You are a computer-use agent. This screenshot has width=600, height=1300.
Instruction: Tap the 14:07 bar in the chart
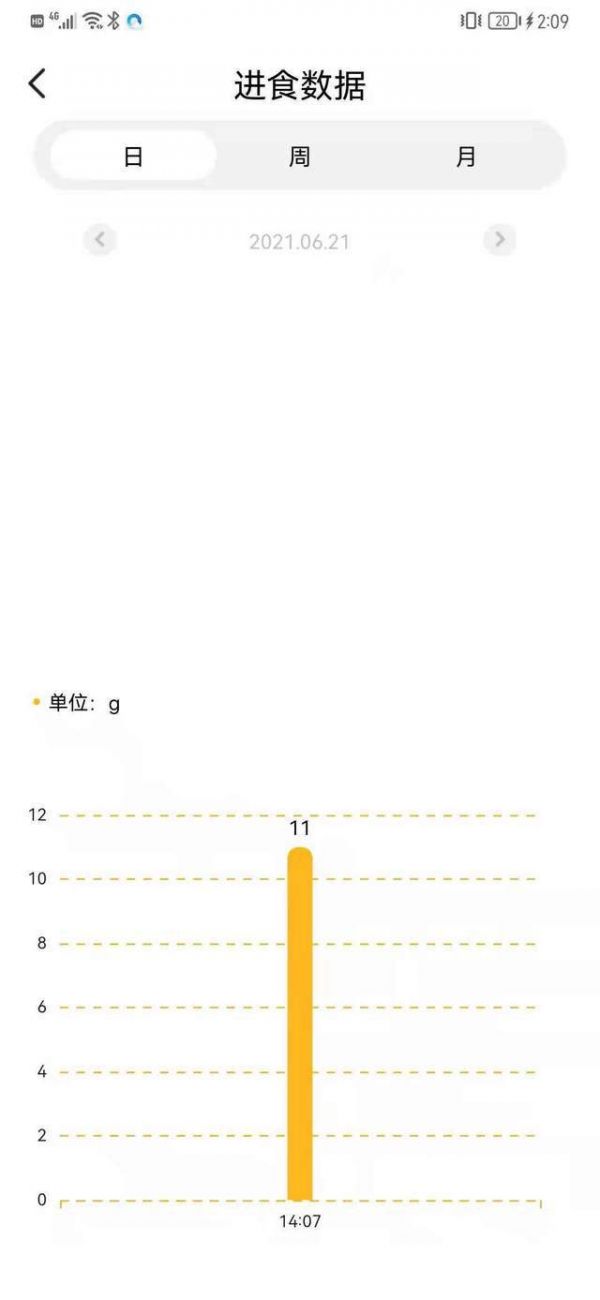click(x=300, y=1023)
